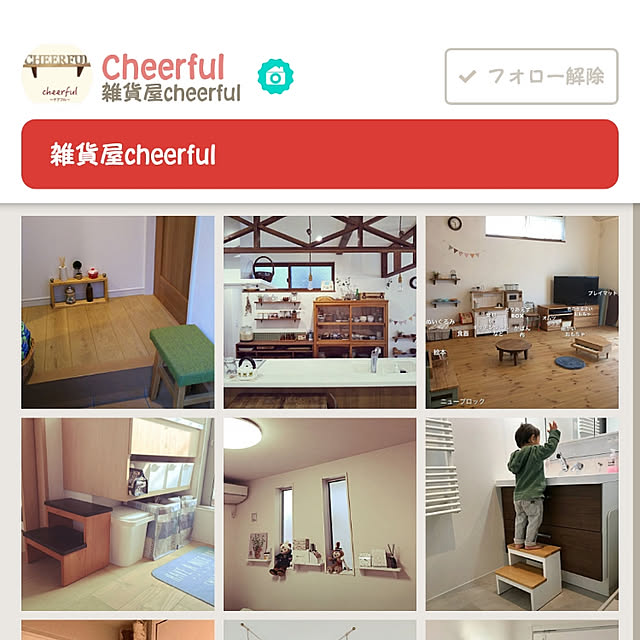
Task: Open photo of child standing on step stool
Action: [522, 514]
